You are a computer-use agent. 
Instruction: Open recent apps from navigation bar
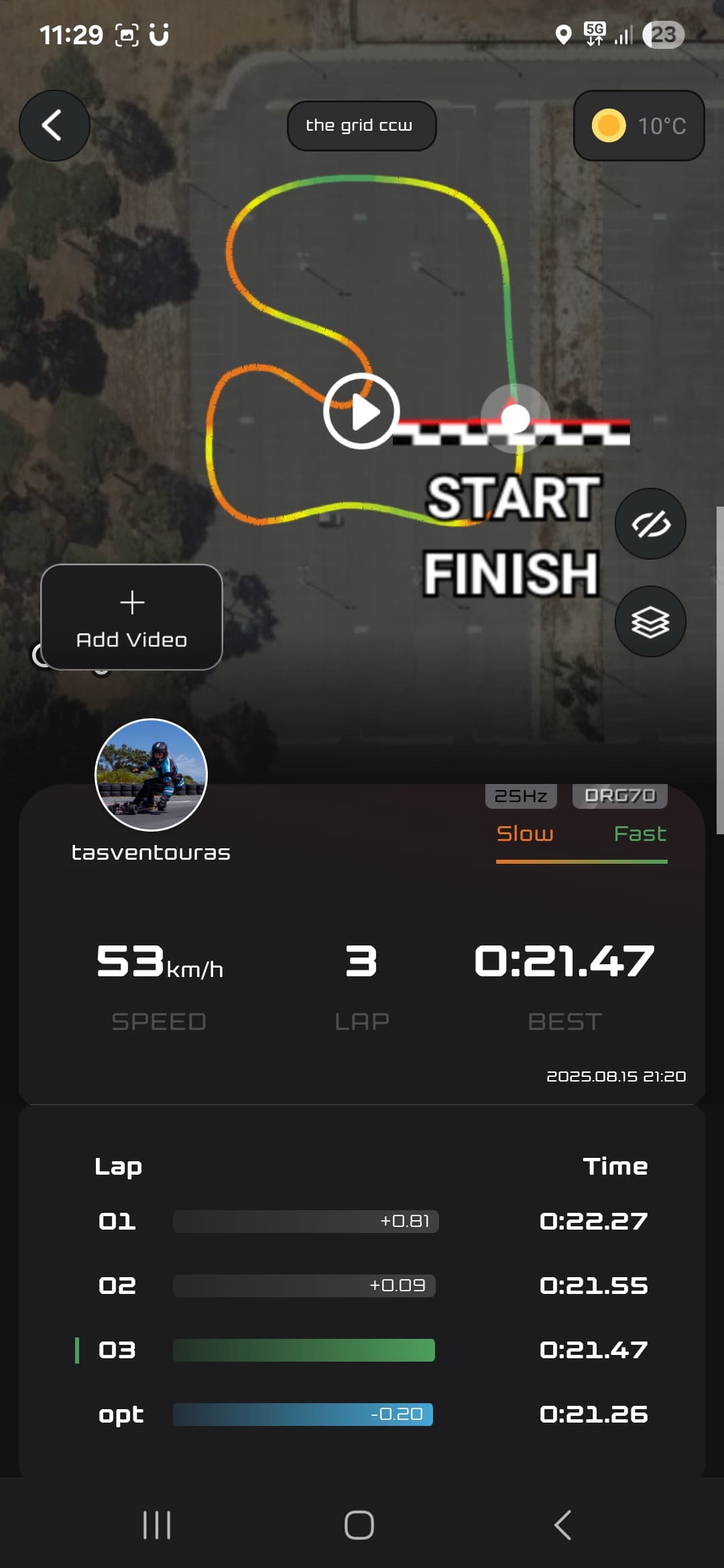pyautogui.click(x=157, y=1525)
